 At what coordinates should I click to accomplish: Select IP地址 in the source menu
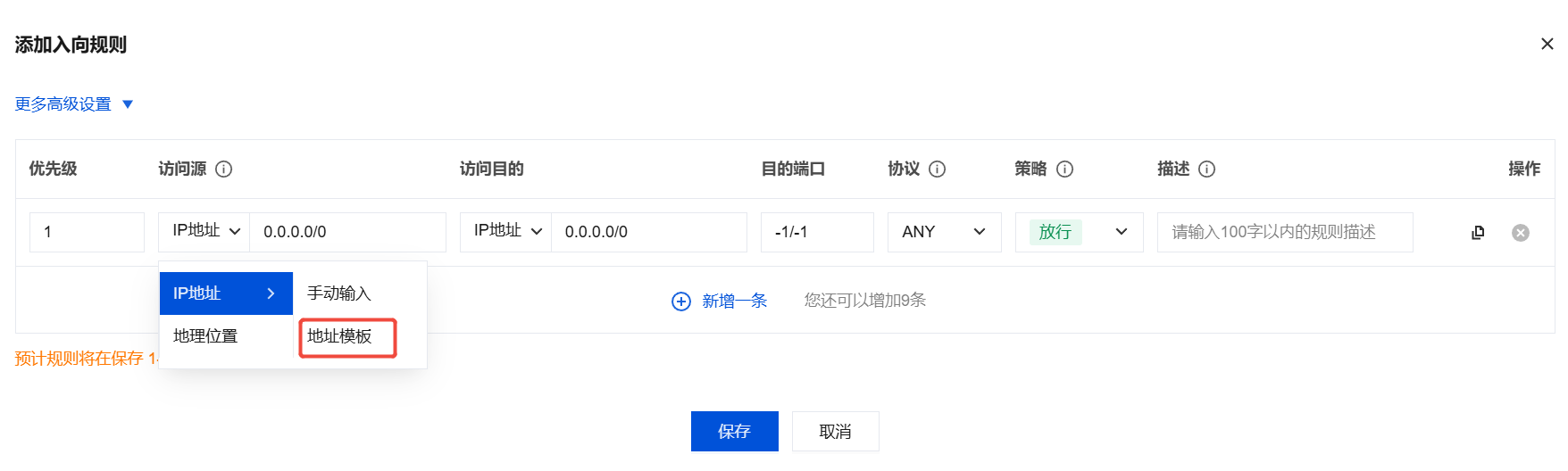[x=226, y=293]
